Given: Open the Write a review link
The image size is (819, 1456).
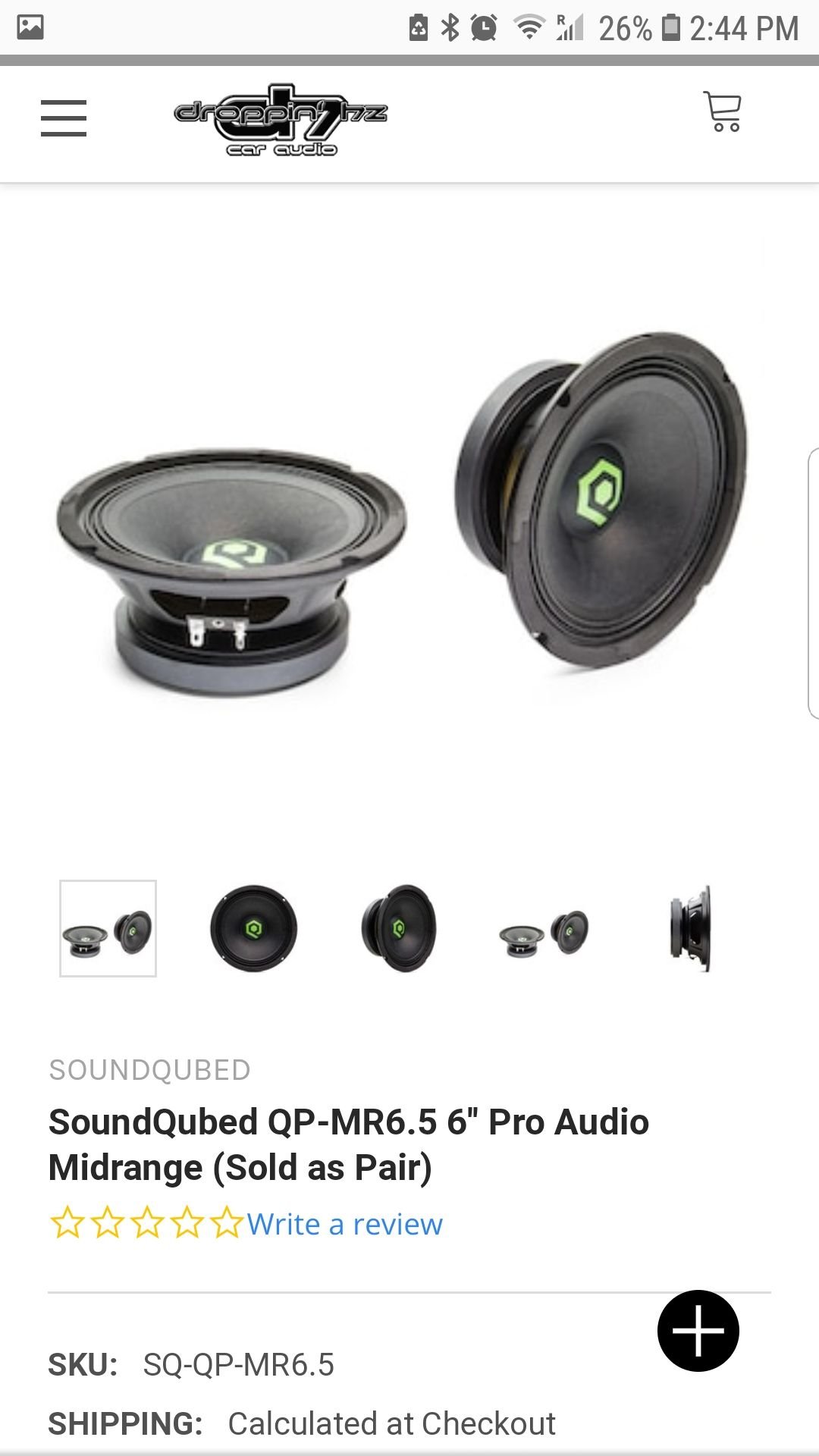Looking at the screenshot, I should click(344, 1224).
